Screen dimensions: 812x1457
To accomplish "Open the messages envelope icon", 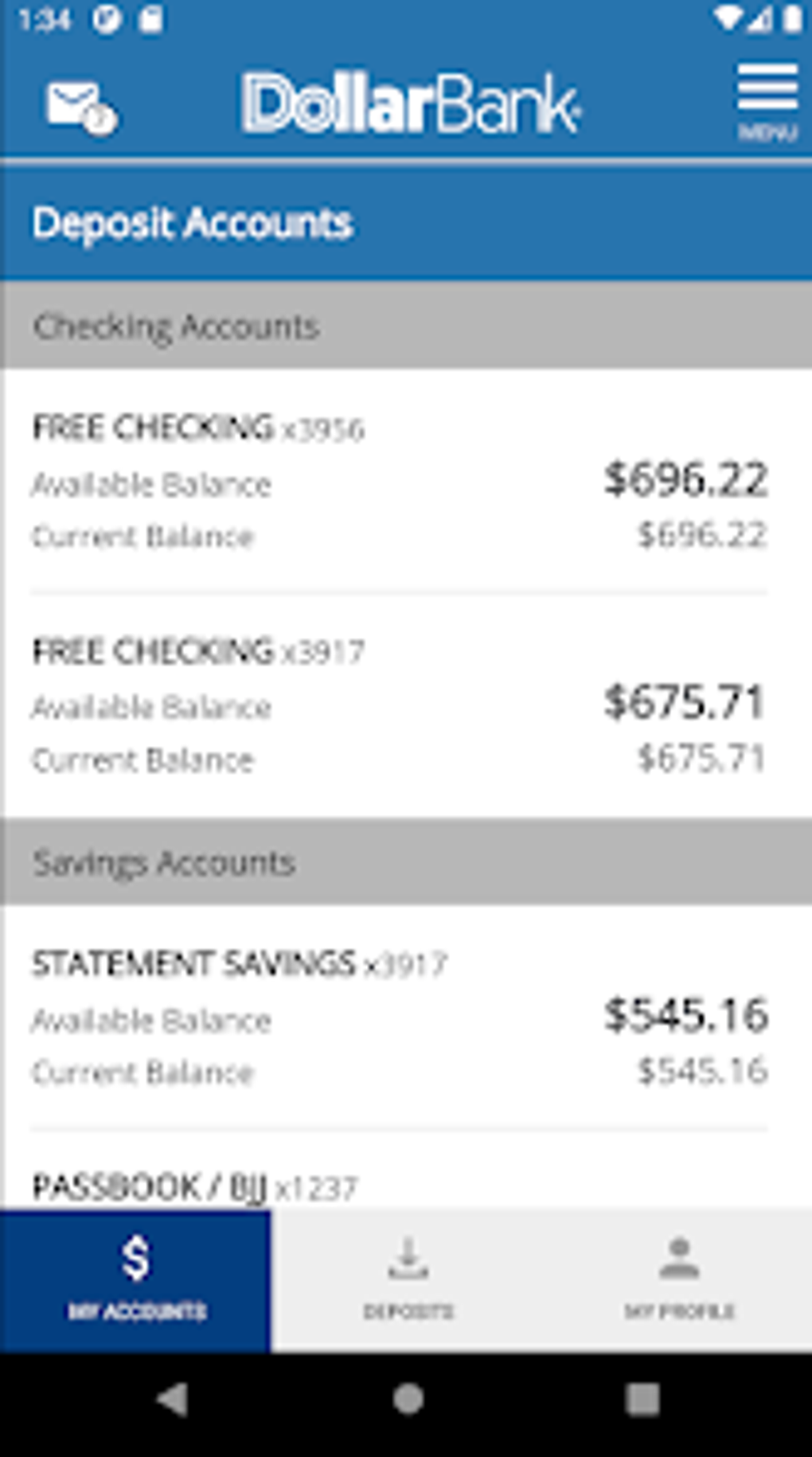I will click(x=81, y=107).
